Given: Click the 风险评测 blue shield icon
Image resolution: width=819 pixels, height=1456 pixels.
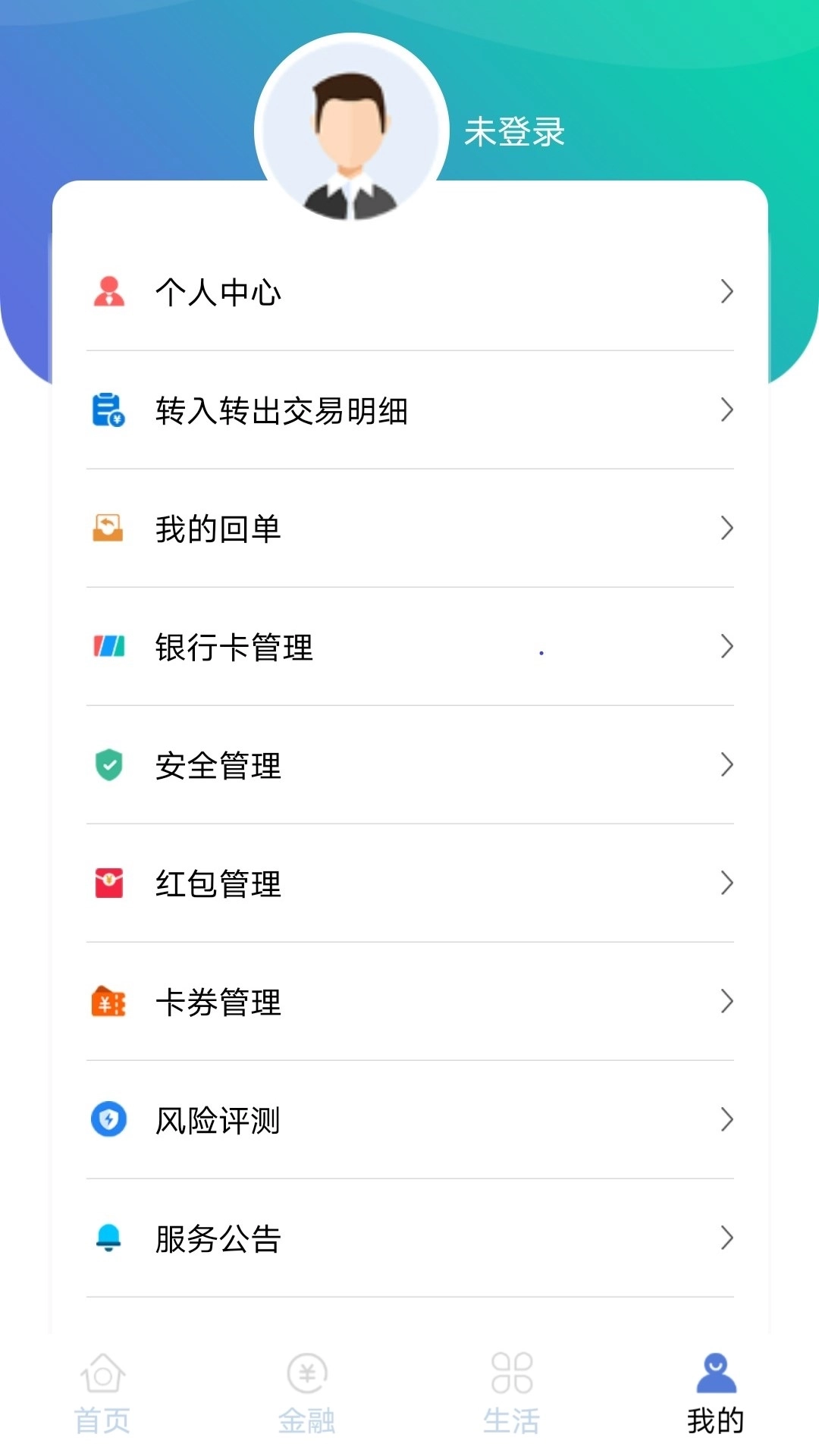Looking at the screenshot, I should [108, 1121].
